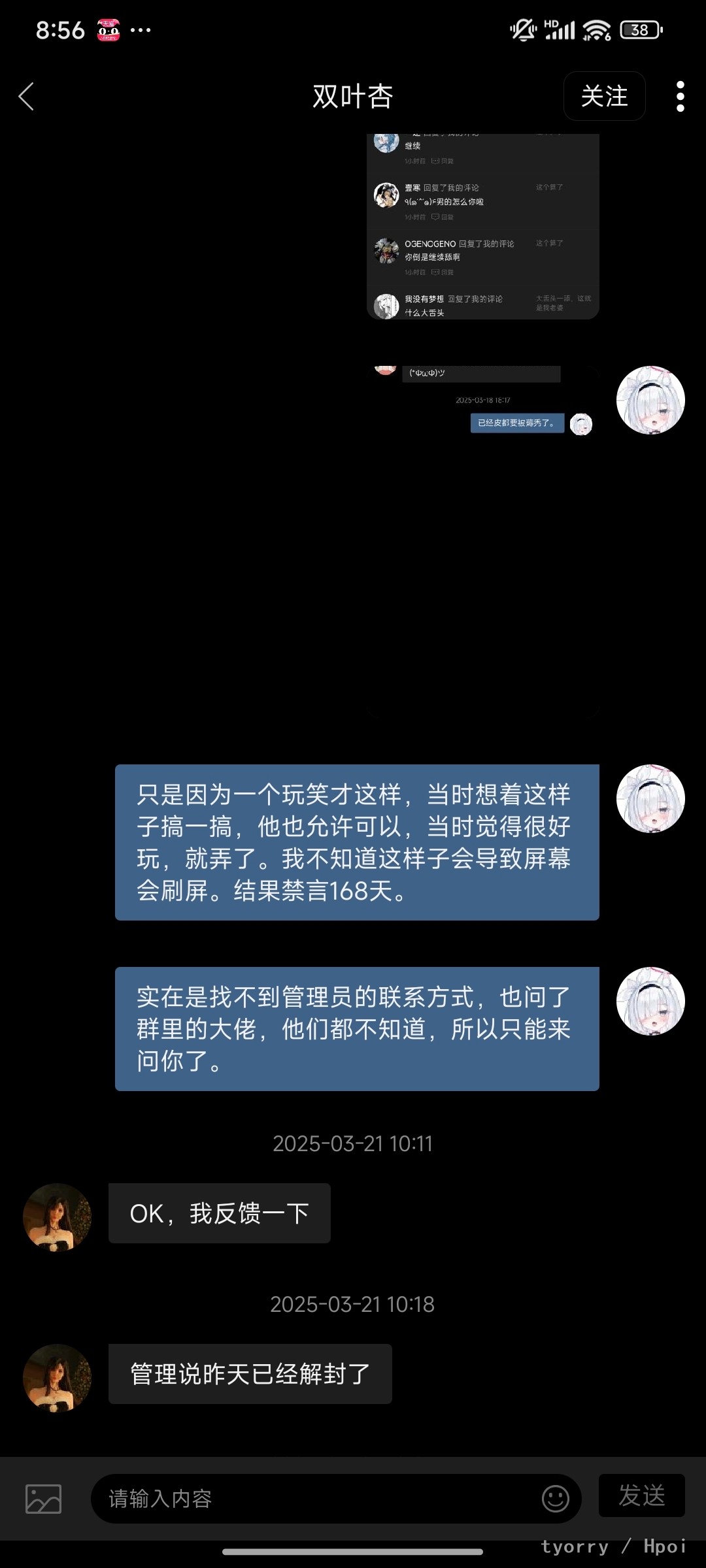Open the shared comments screenshot image
Viewport: 706px width, 1568px height.
point(483,226)
